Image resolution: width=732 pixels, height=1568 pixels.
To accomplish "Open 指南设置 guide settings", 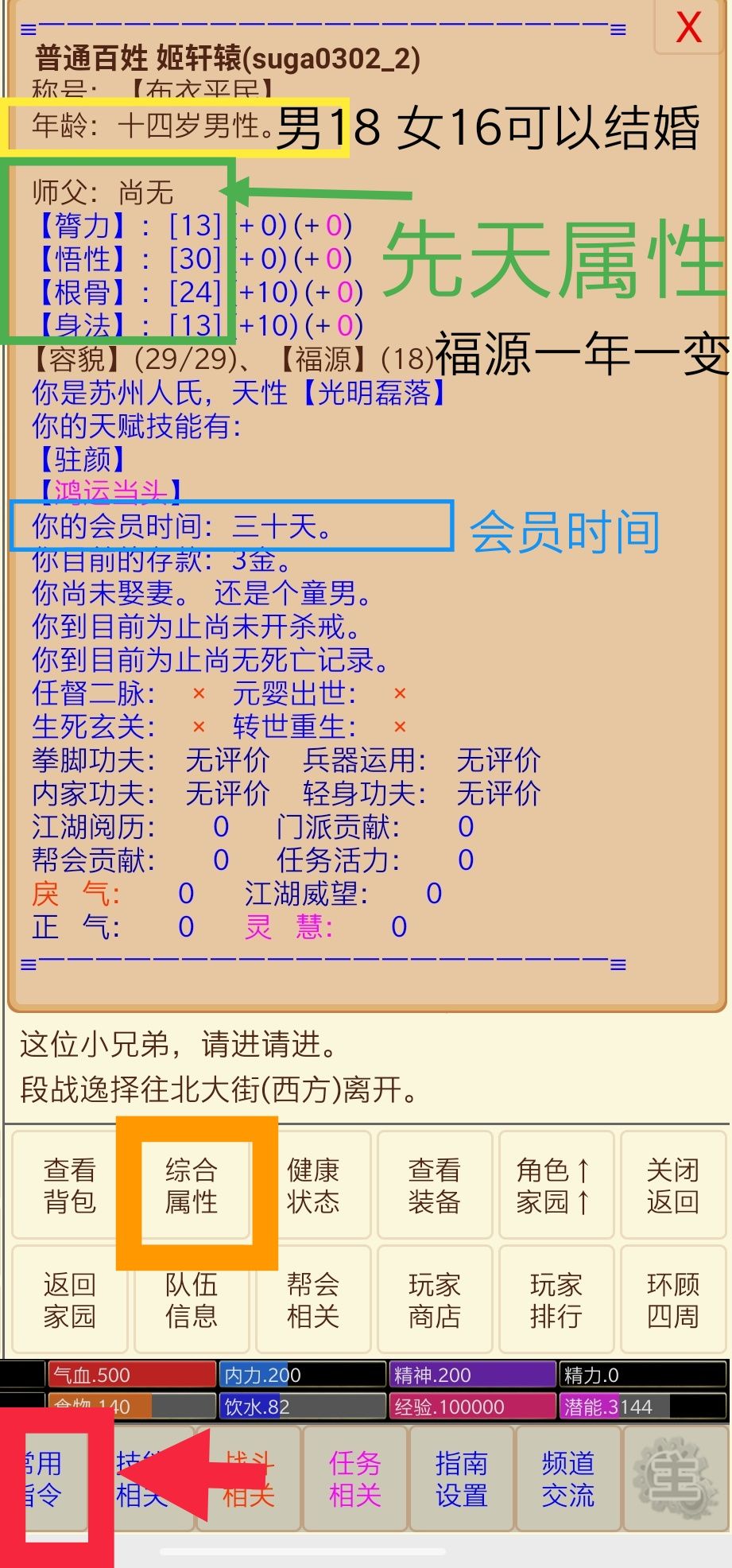I will point(461,1477).
